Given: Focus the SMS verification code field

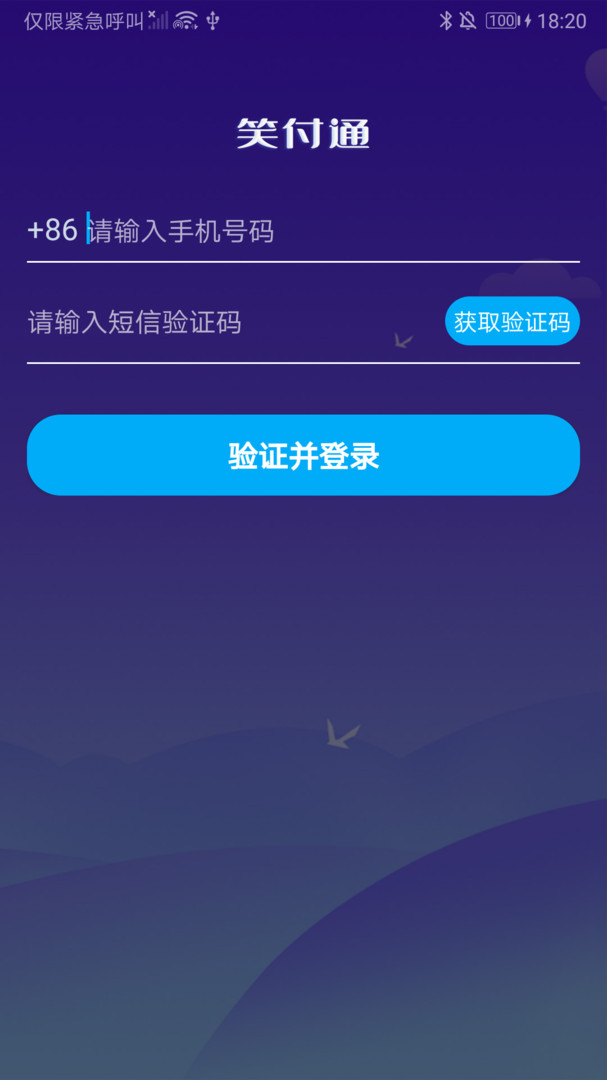Looking at the screenshot, I should click(230, 323).
